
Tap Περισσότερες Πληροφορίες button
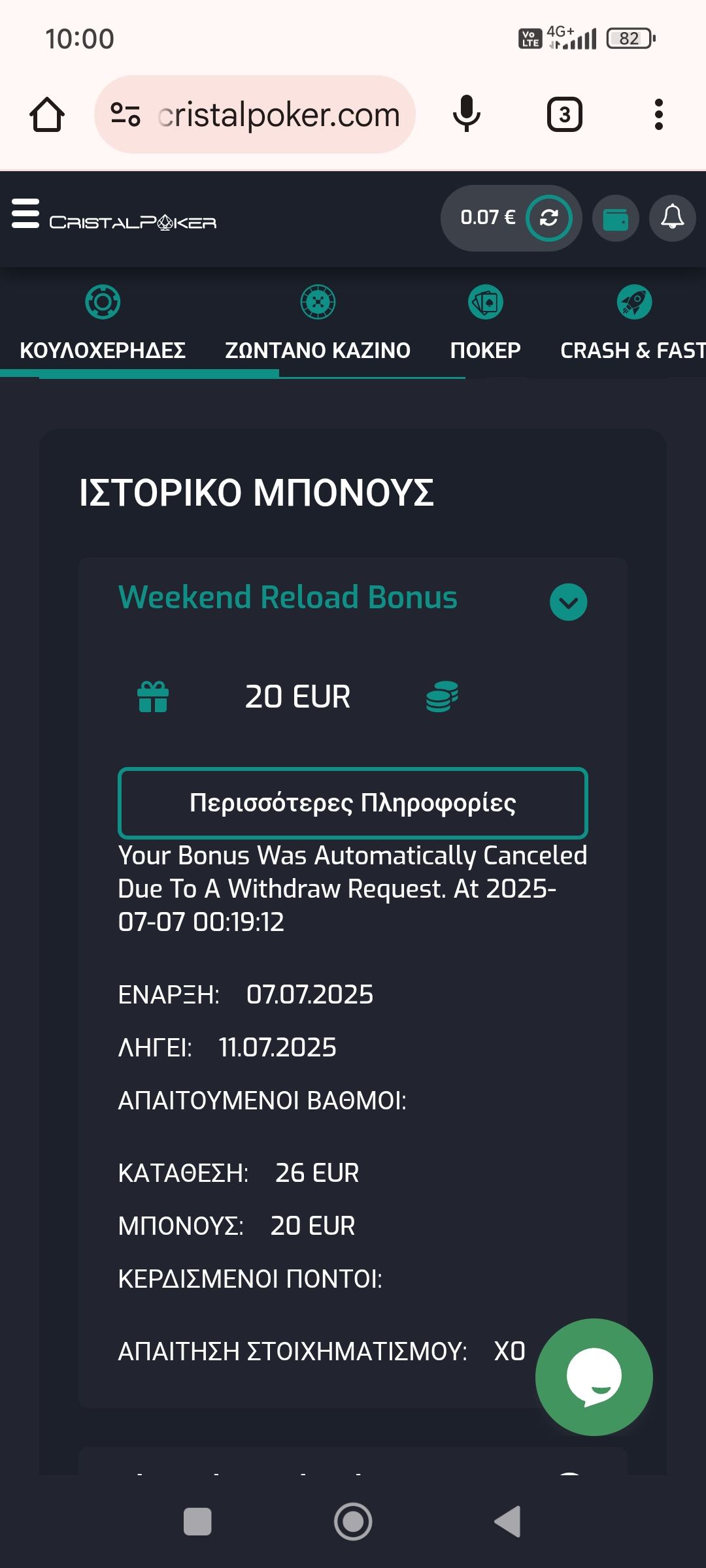(353, 803)
